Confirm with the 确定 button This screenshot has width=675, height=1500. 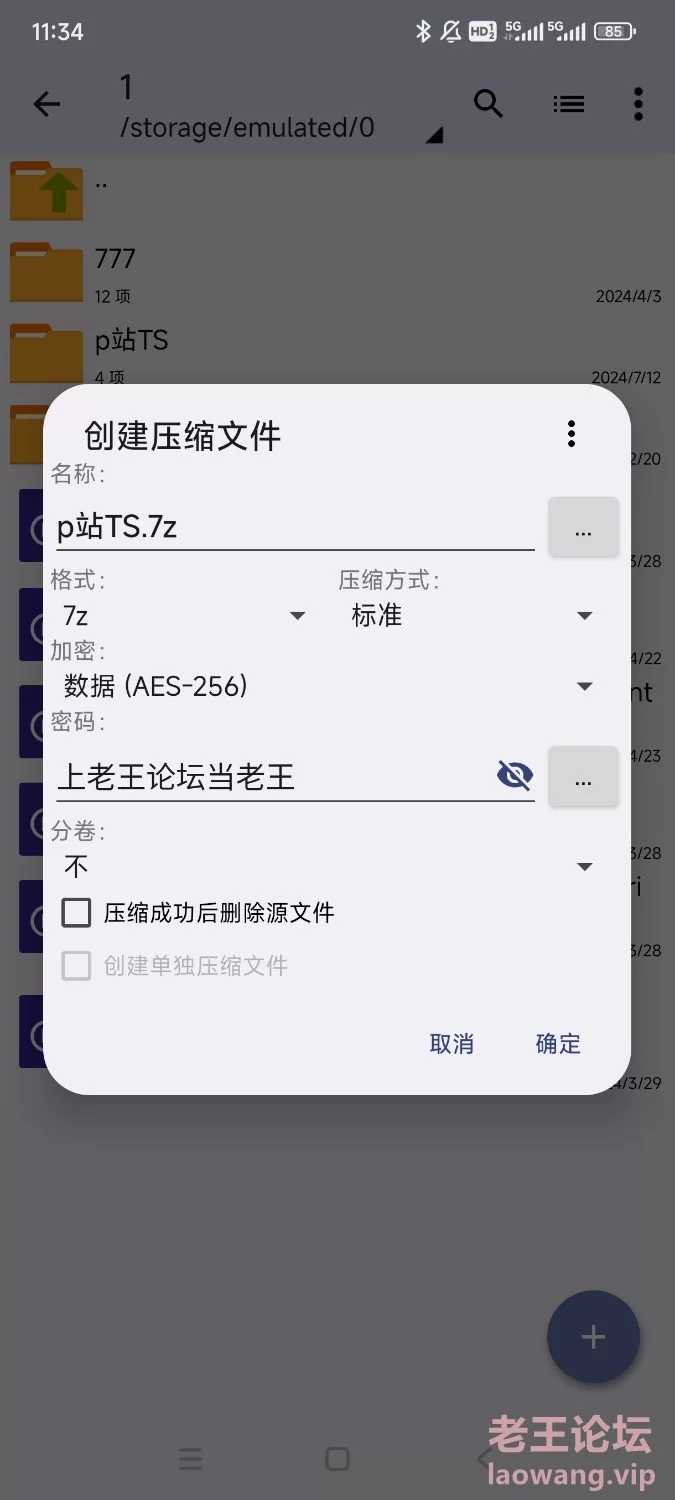click(x=558, y=1044)
